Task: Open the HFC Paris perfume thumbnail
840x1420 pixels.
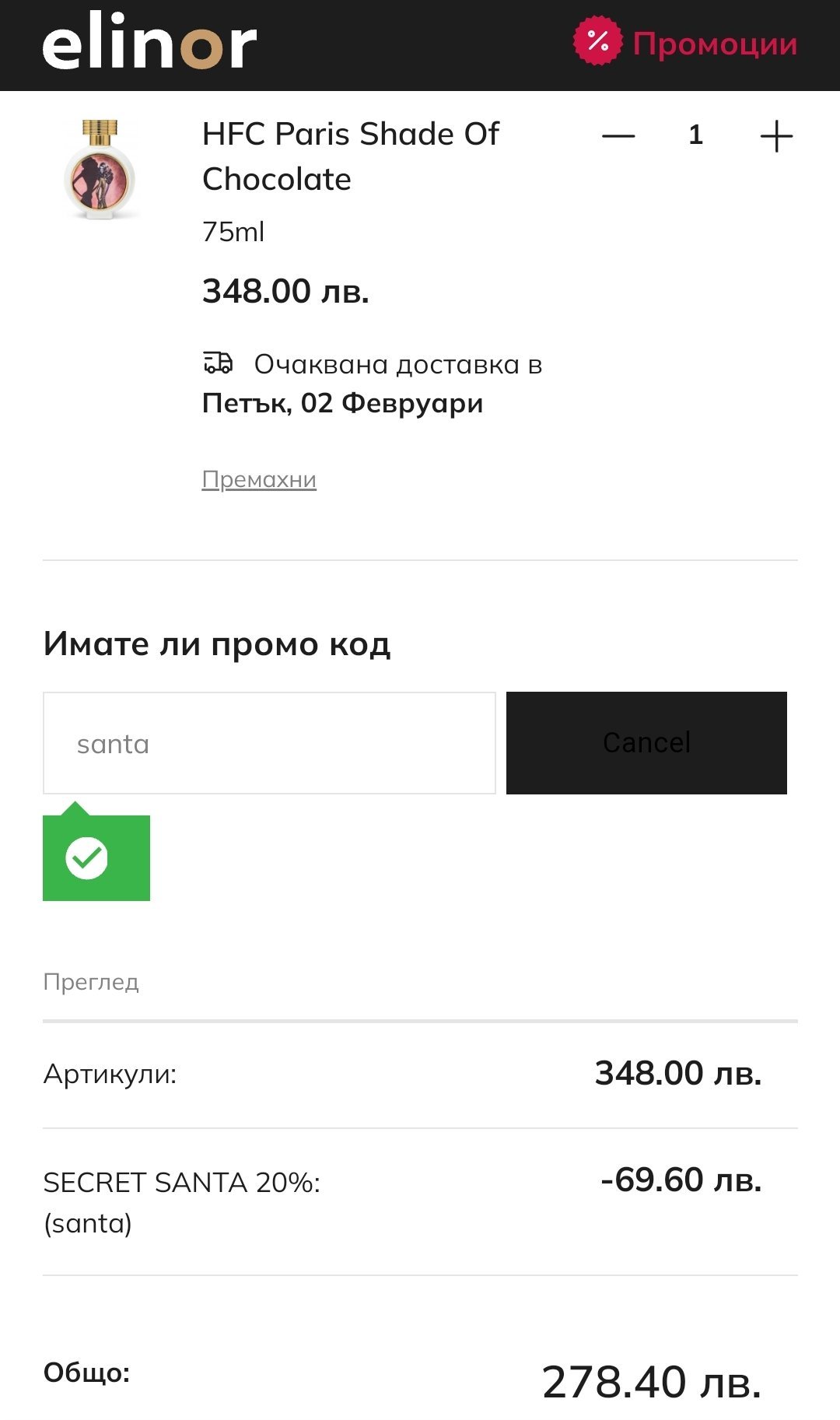Action: pos(100,169)
